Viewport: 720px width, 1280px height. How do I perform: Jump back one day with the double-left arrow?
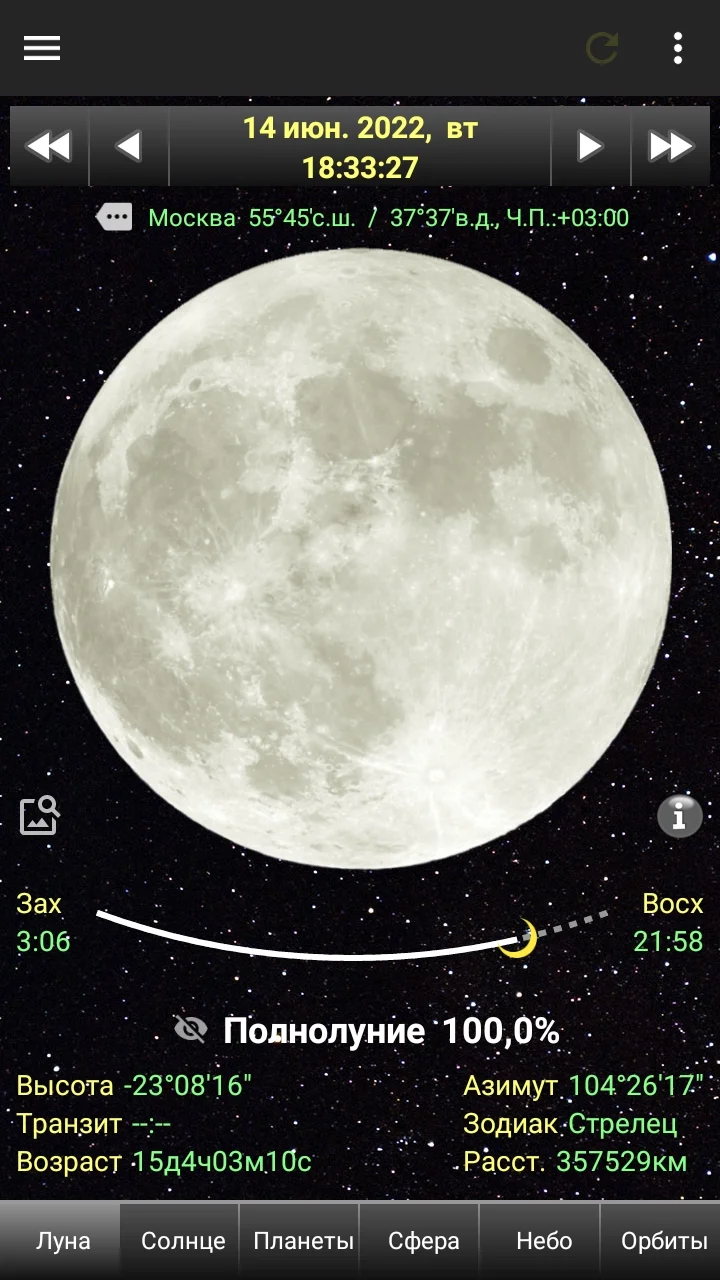[48, 145]
